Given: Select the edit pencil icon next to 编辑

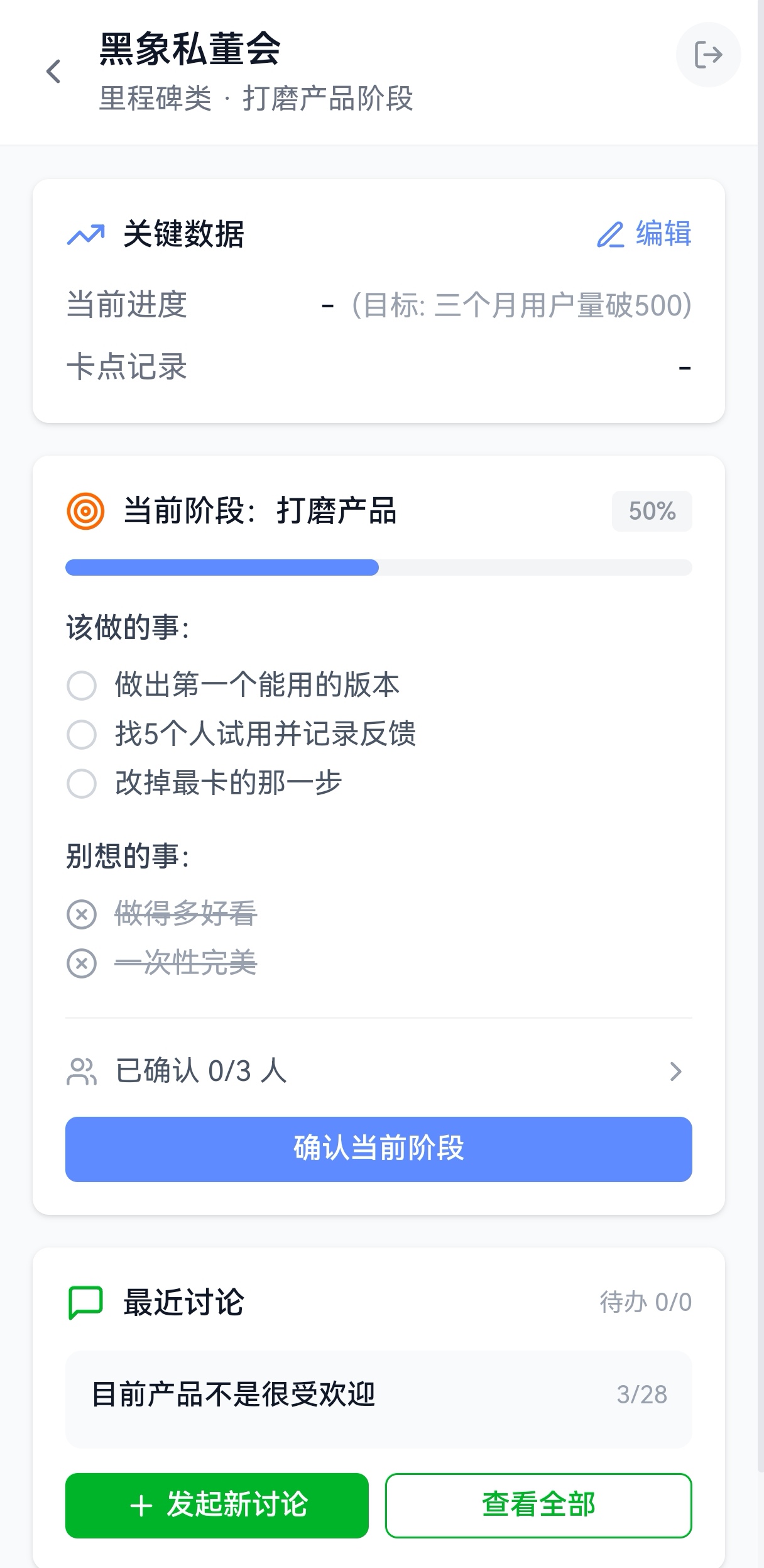Looking at the screenshot, I should [612, 236].
